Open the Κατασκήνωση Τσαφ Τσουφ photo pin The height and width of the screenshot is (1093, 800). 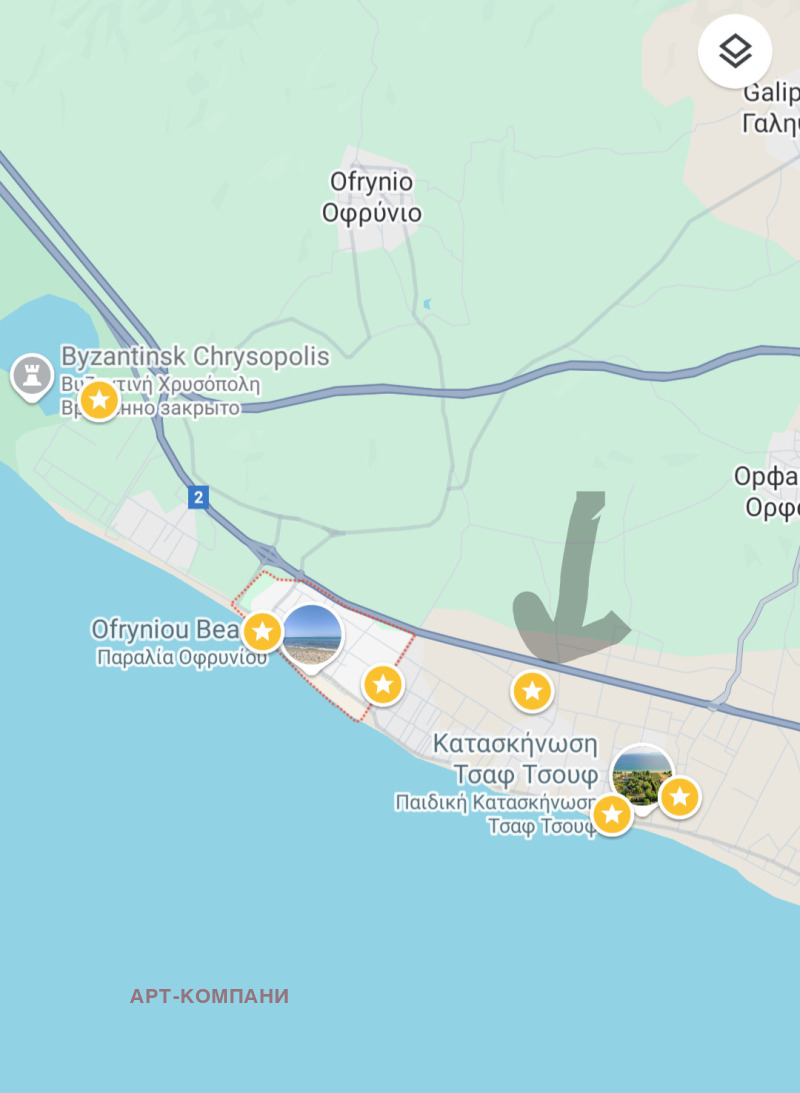(642, 775)
